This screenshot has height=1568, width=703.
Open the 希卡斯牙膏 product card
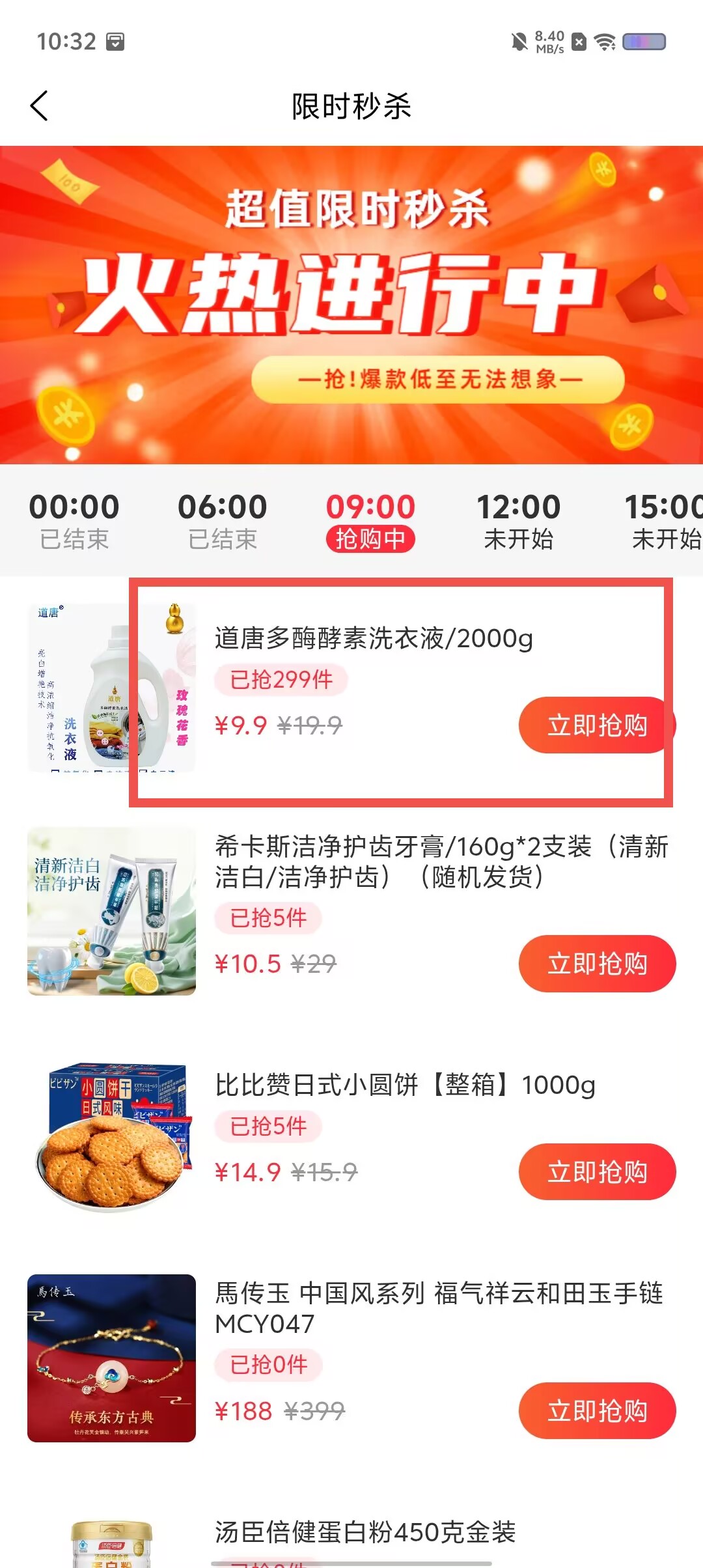click(x=351, y=912)
